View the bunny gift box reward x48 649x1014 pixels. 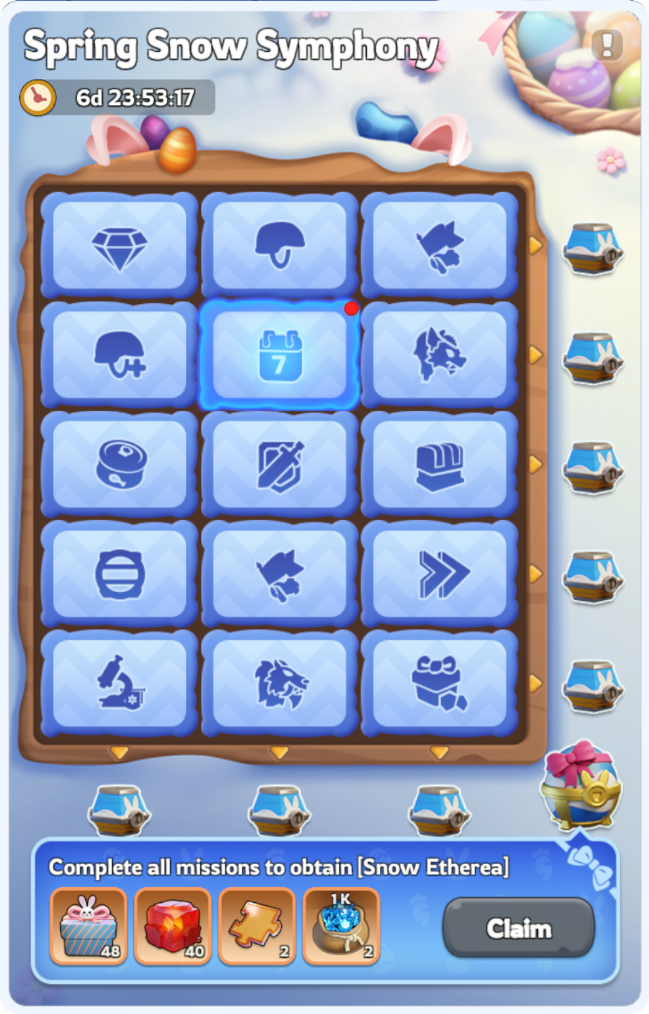pyautogui.click(x=88, y=926)
